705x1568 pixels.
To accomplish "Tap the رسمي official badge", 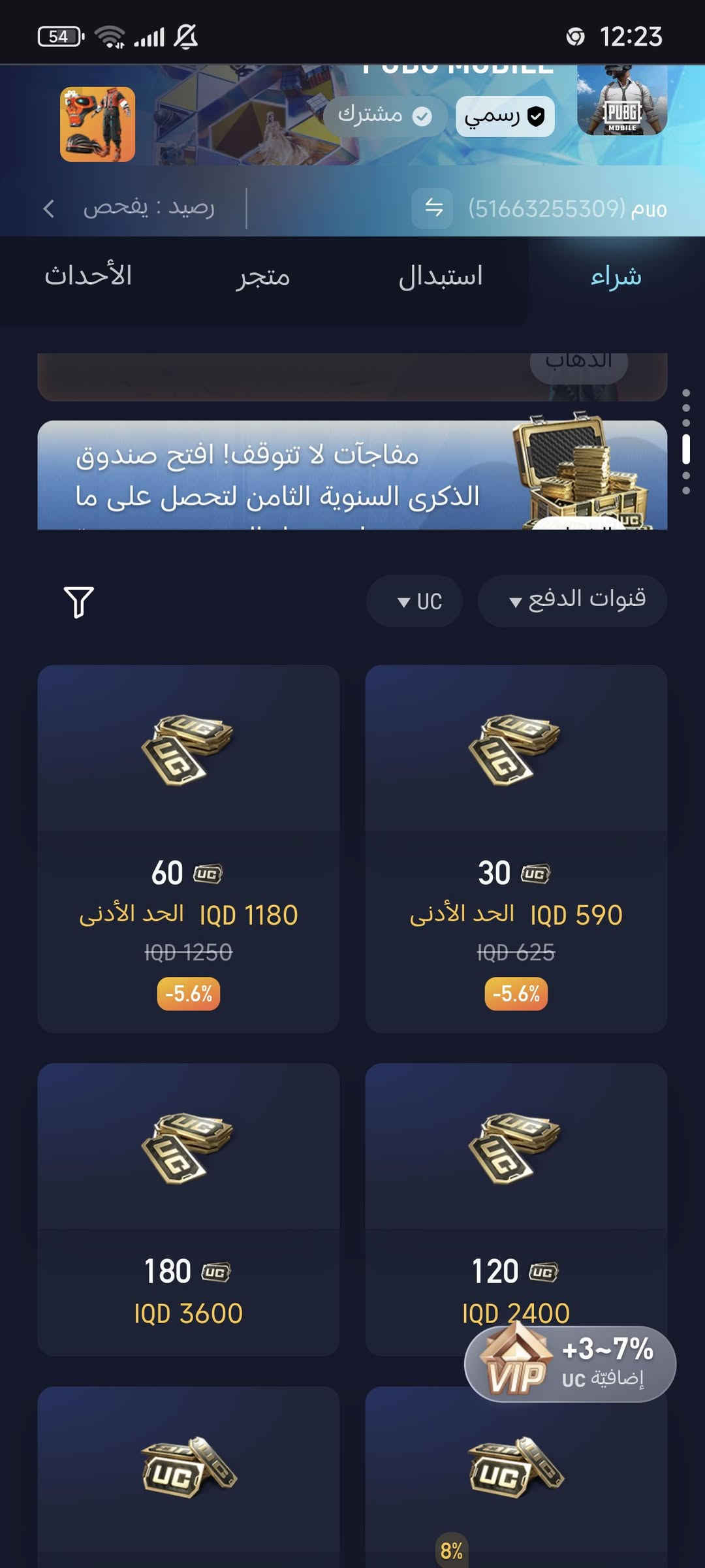I will pyautogui.click(x=505, y=117).
